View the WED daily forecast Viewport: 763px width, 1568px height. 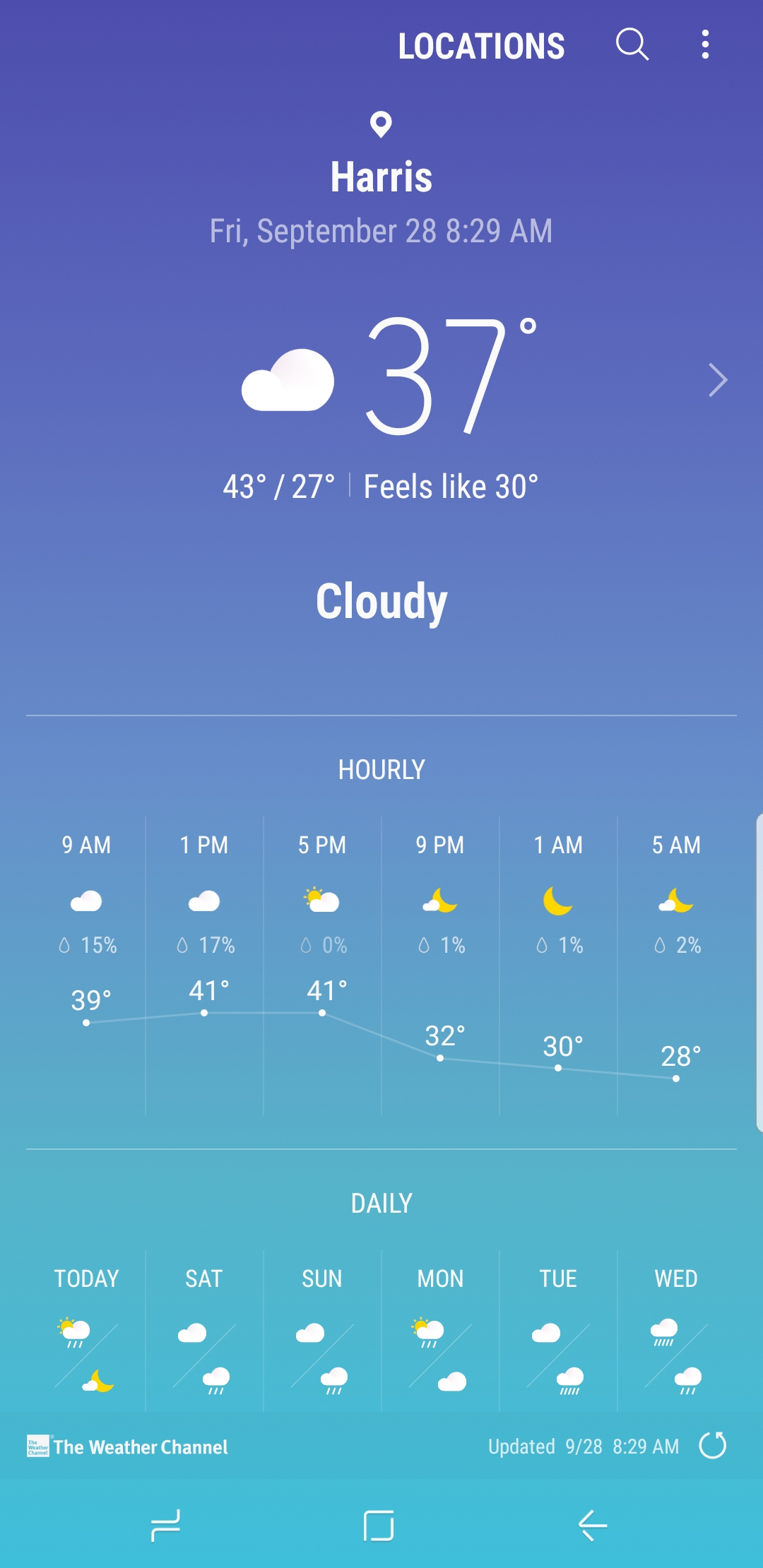[x=676, y=1331]
